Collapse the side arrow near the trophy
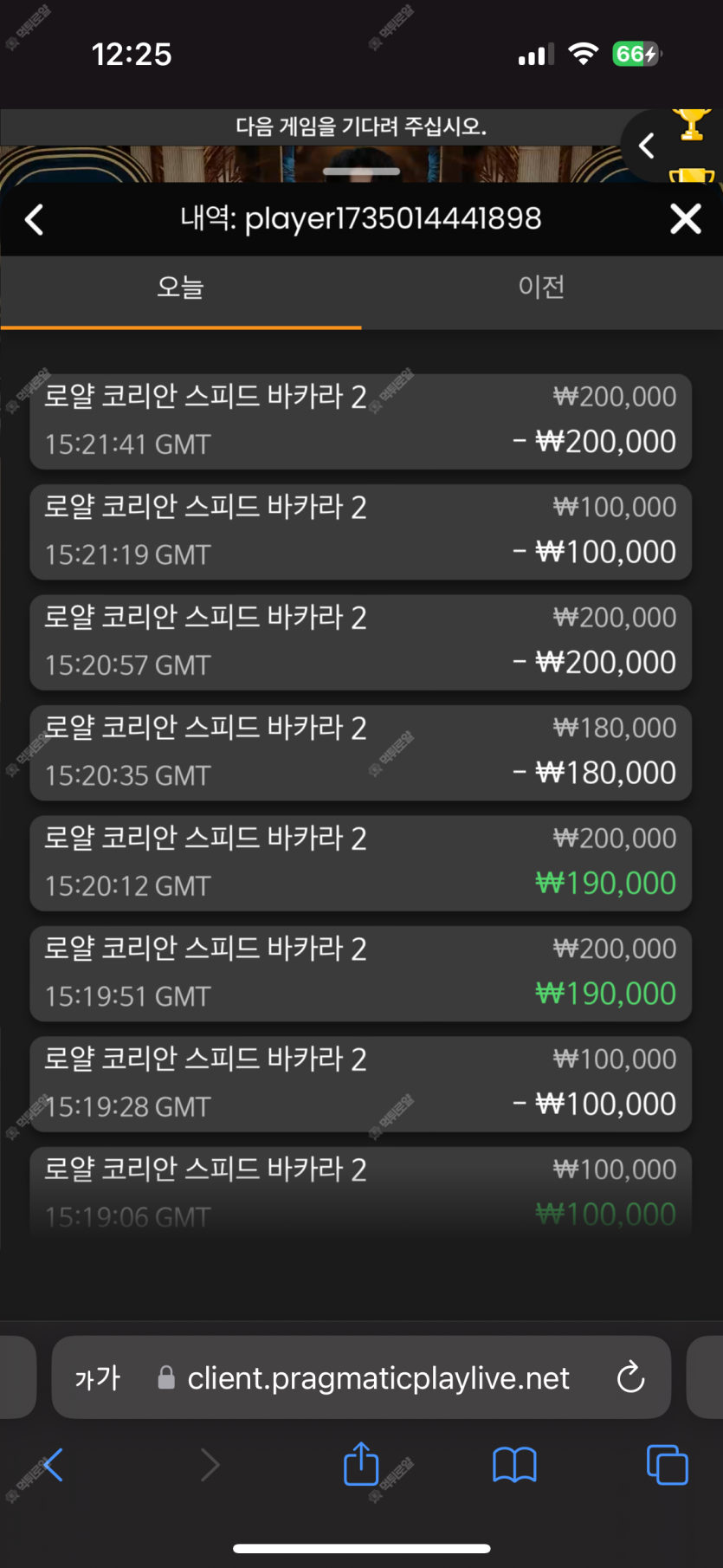Image resolution: width=723 pixels, height=1568 pixels. click(646, 146)
